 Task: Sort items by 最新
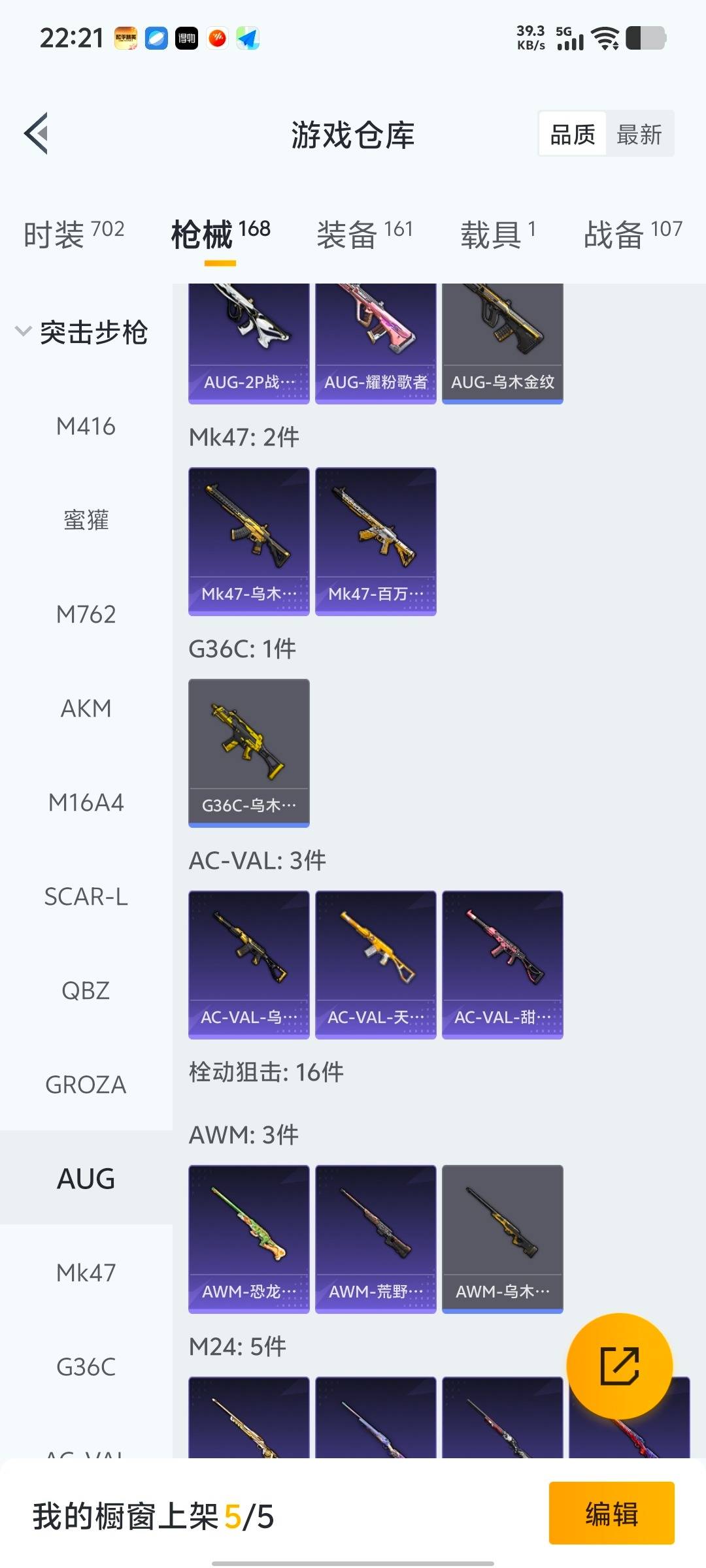pyautogui.click(x=639, y=135)
